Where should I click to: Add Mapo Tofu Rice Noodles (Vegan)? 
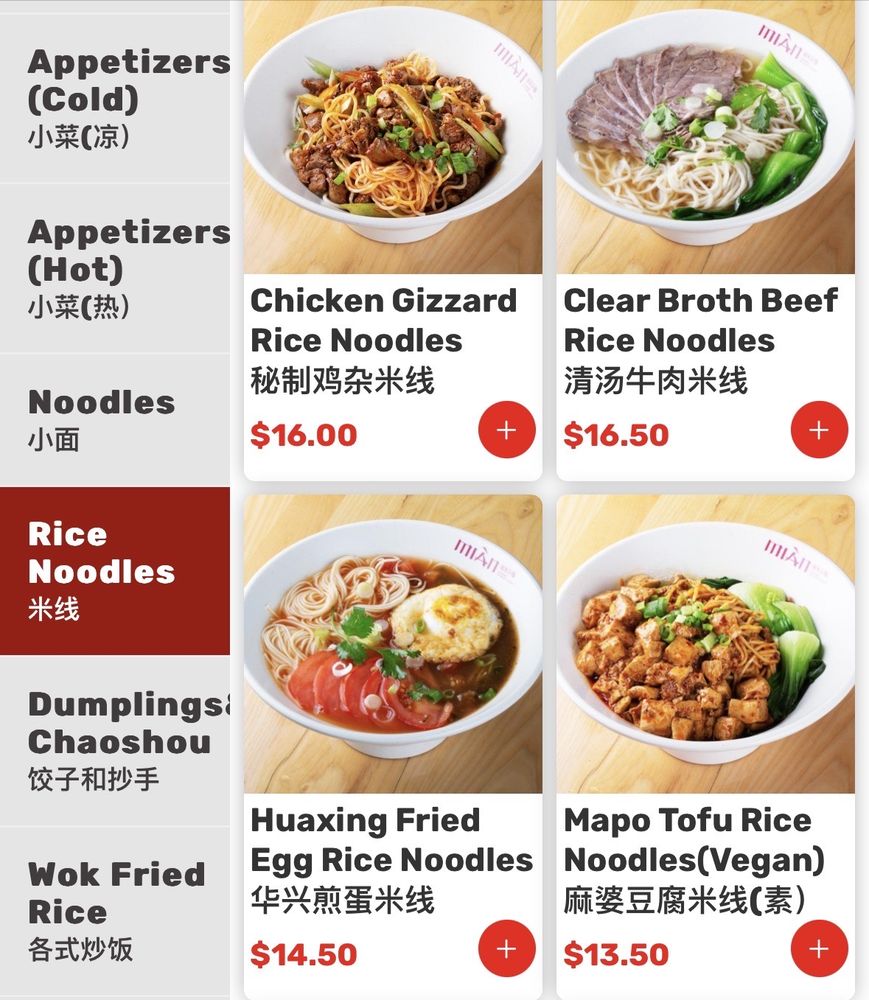[x=819, y=948]
